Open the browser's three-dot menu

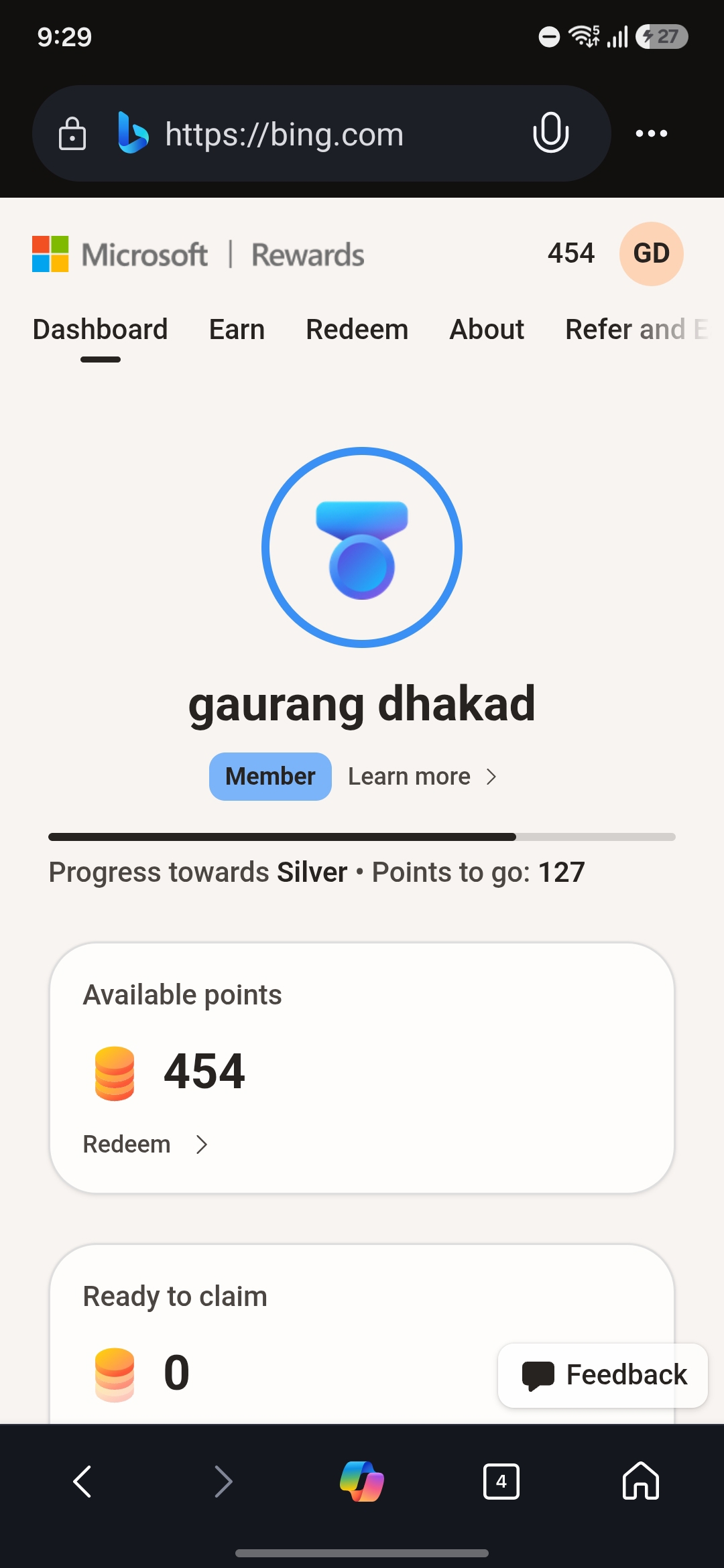[652, 133]
